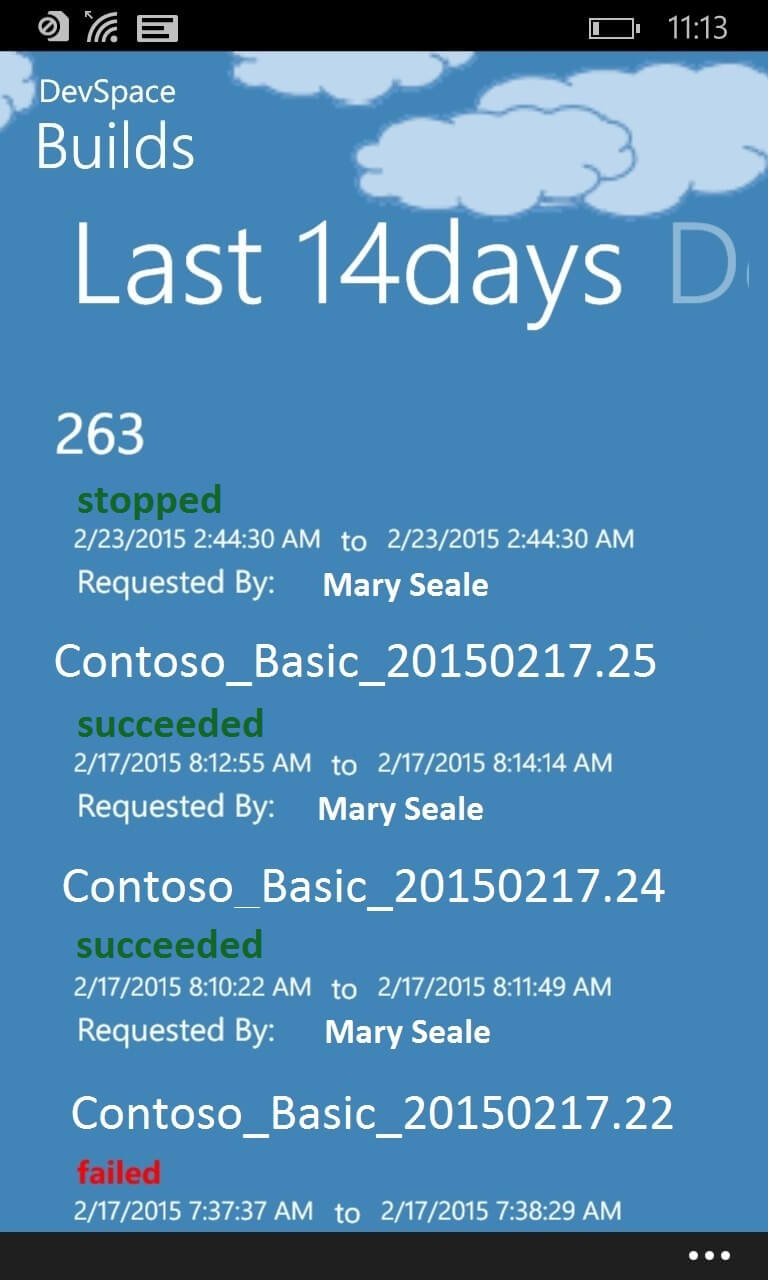The image size is (768, 1280).
Task: Click the rotation lock status icon
Action: [x=48, y=28]
